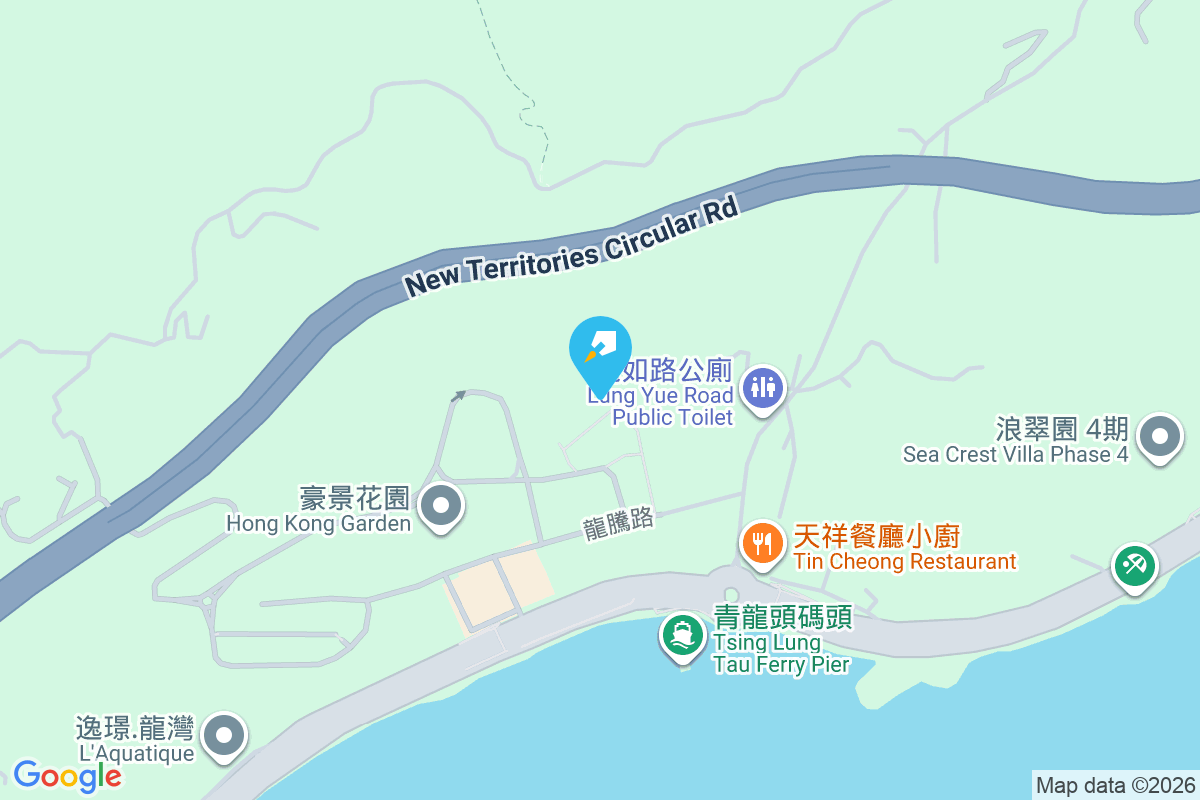
Task: Open Lung Yue Road Public Toilet marker
Action: coord(764,387)
